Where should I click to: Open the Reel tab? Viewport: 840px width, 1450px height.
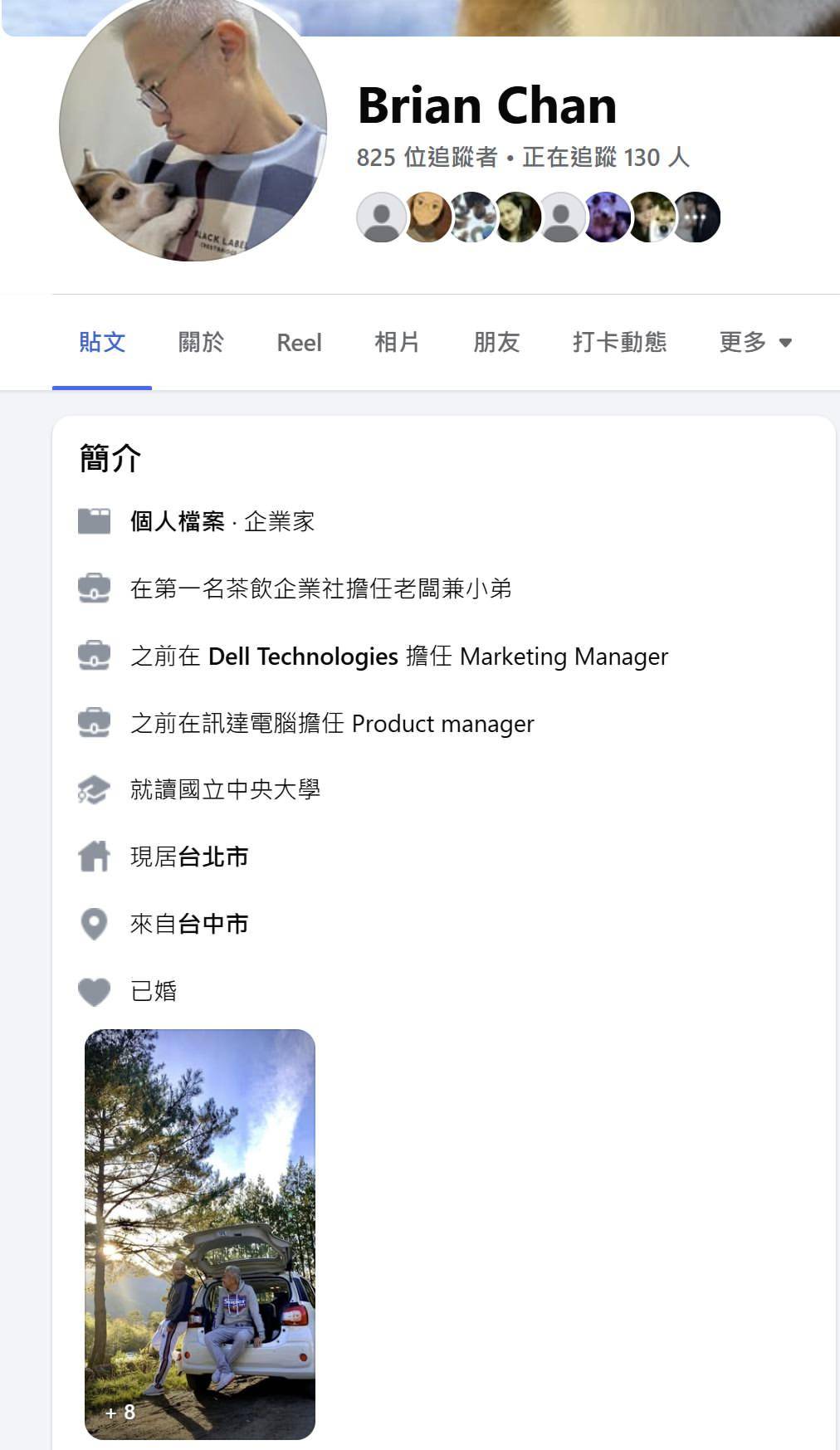(x=299, y=343)
